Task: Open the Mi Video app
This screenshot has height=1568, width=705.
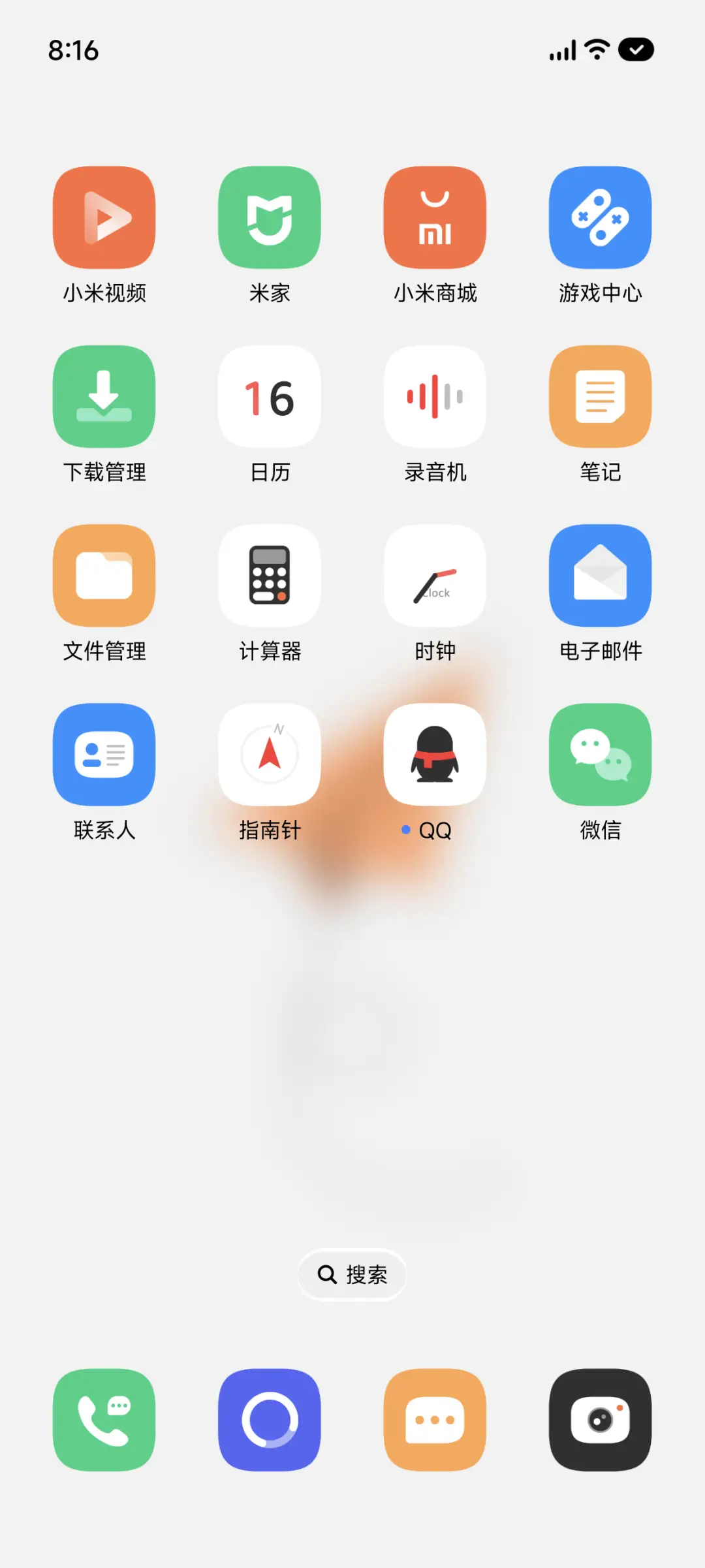Action: click(104, 218)
